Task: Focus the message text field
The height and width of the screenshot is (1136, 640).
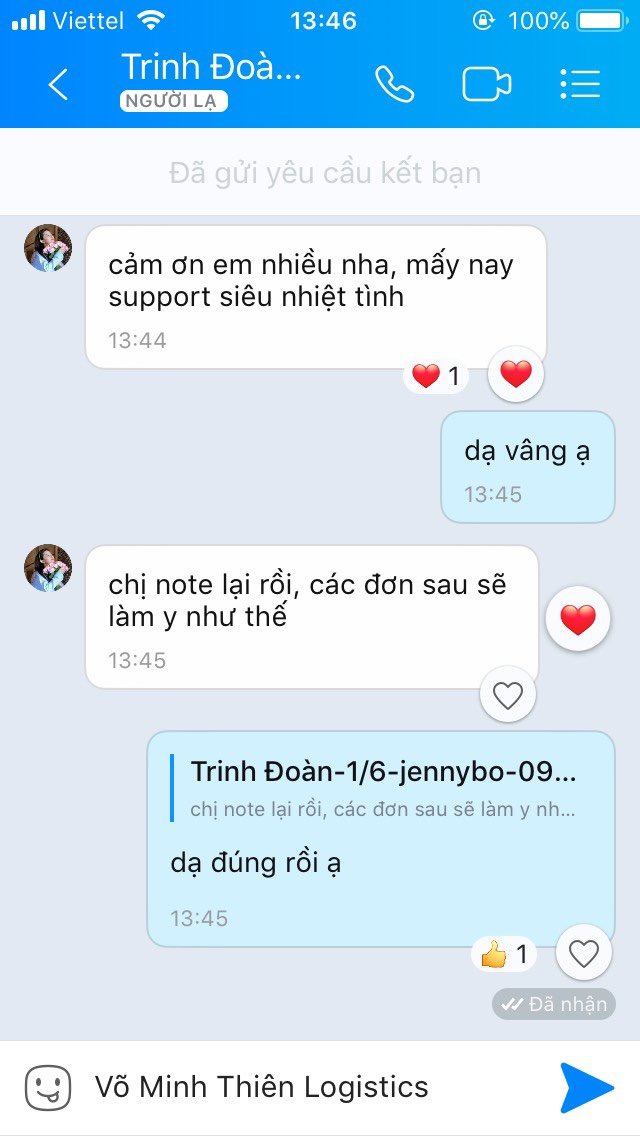Action: [310, 1087]
